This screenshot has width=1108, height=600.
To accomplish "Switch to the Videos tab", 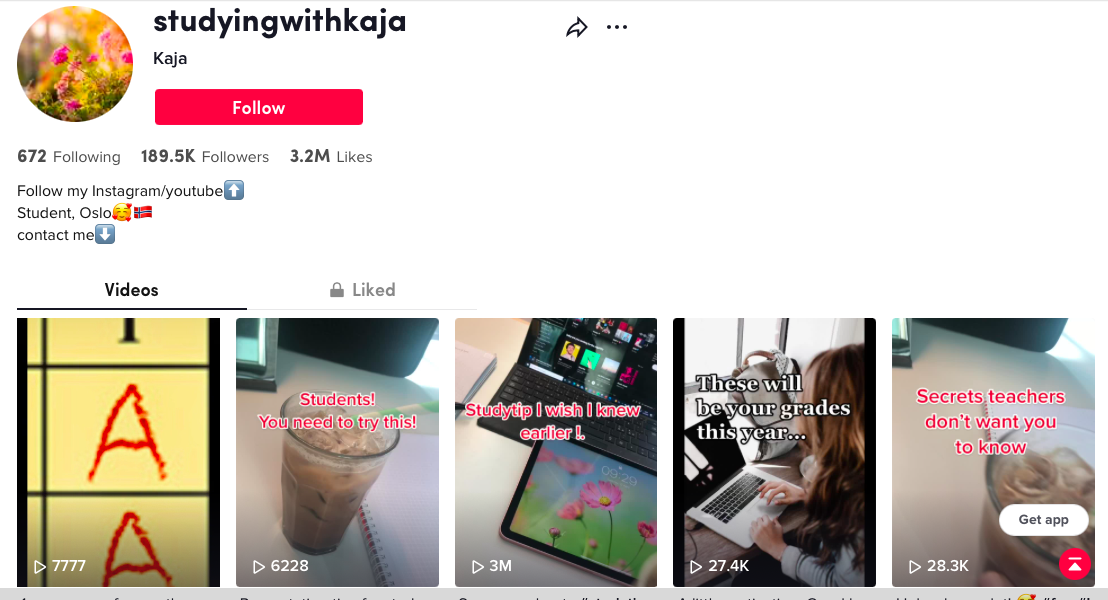I will [x=131, y=290].
